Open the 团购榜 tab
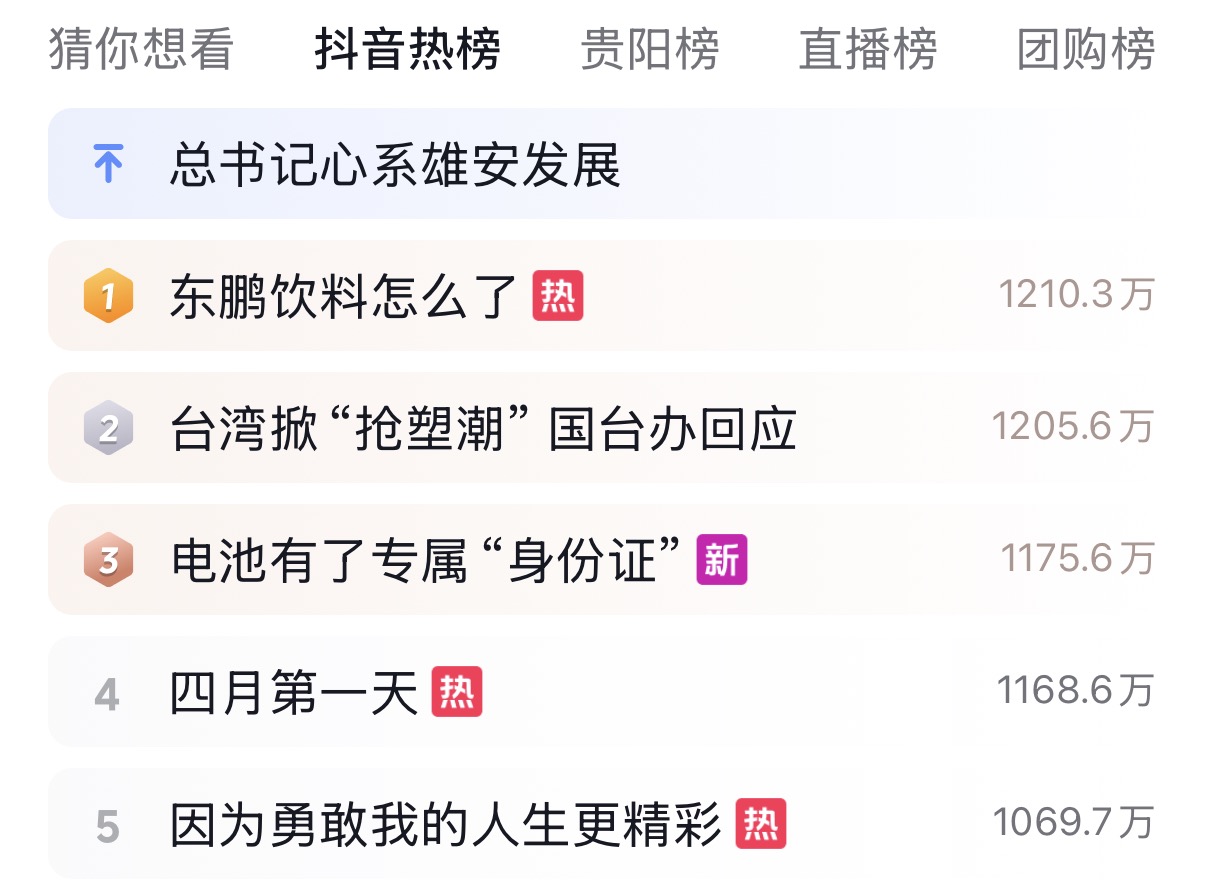 [x=1086, y=49]
